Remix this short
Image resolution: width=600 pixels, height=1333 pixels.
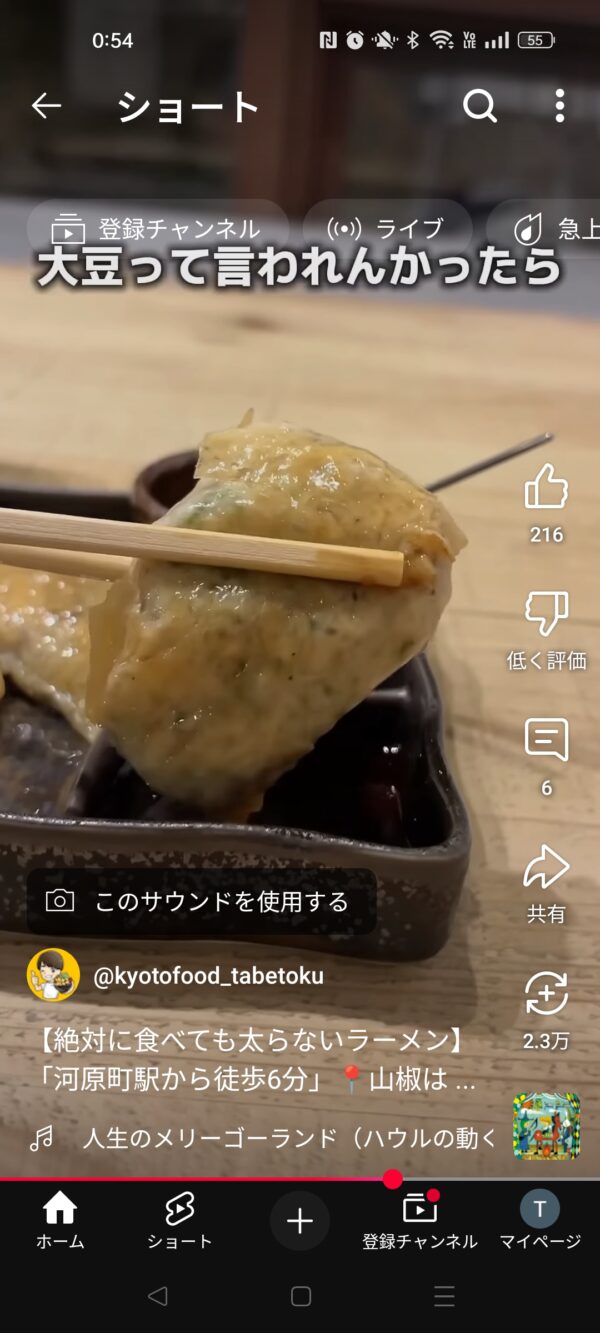pyautogui.click(x=546, y=996)
